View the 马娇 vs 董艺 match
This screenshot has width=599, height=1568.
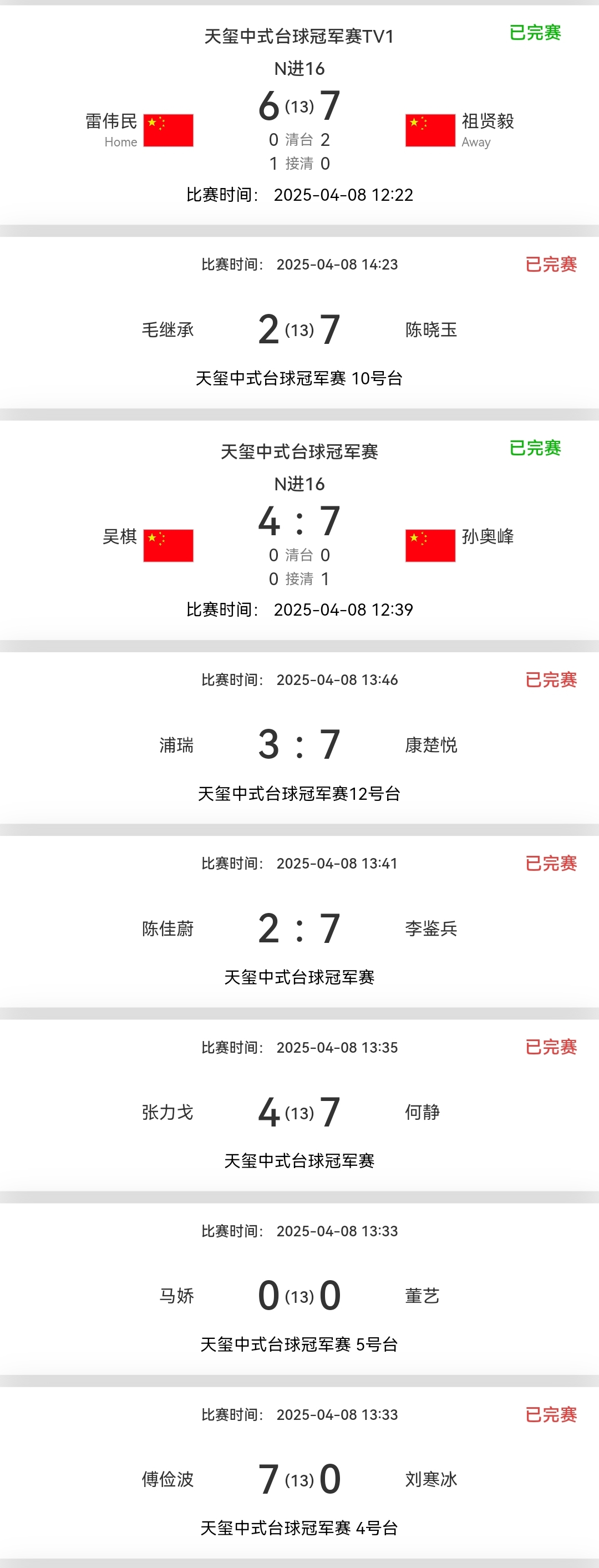(x=299, y=1295)
